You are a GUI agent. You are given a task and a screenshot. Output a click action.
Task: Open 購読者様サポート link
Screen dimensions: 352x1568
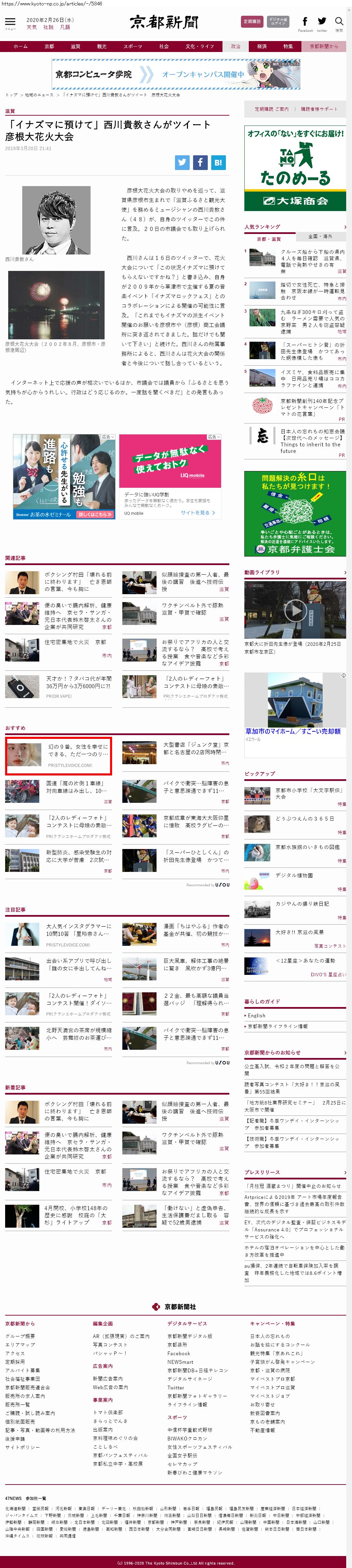[319, 109]
